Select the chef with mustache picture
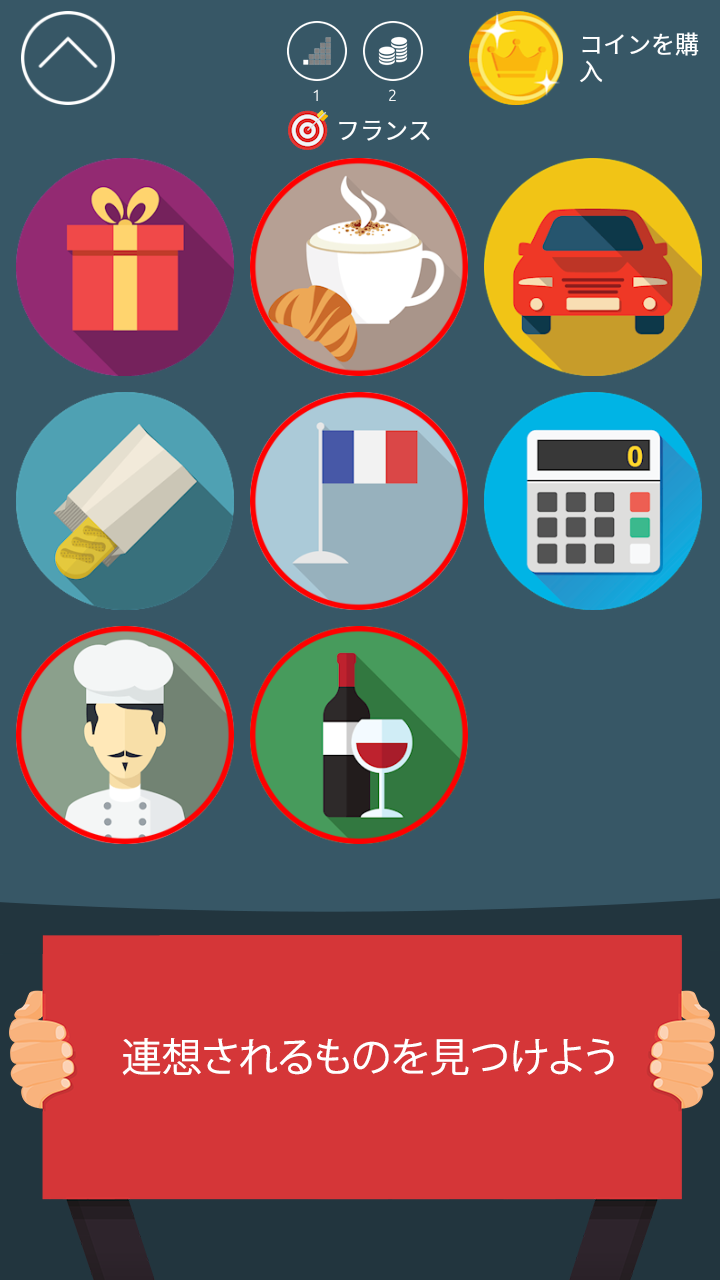Viewport: 720px width, 1280px height. (x=125, y=735)
